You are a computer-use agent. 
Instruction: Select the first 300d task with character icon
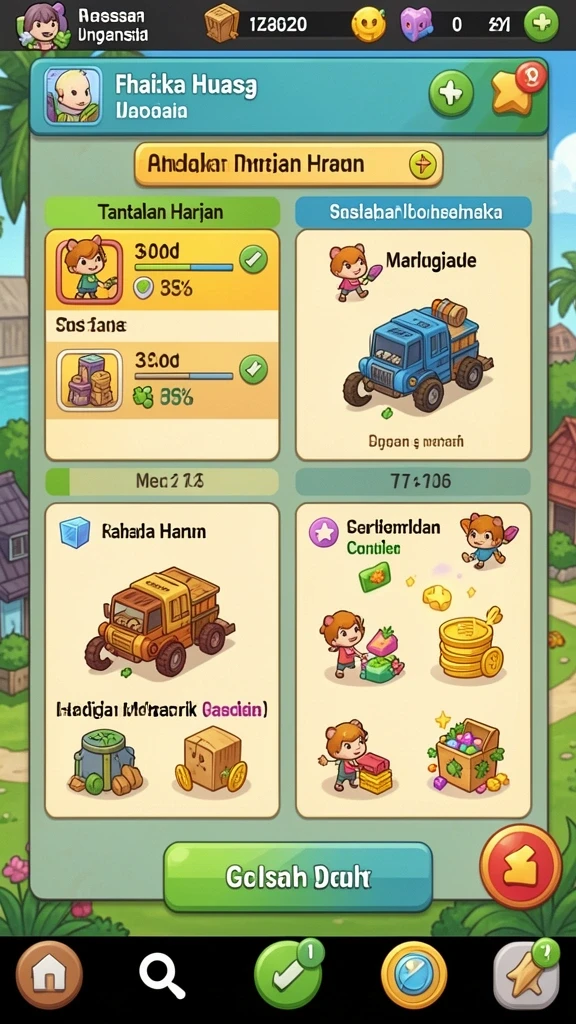pos(162,270)
